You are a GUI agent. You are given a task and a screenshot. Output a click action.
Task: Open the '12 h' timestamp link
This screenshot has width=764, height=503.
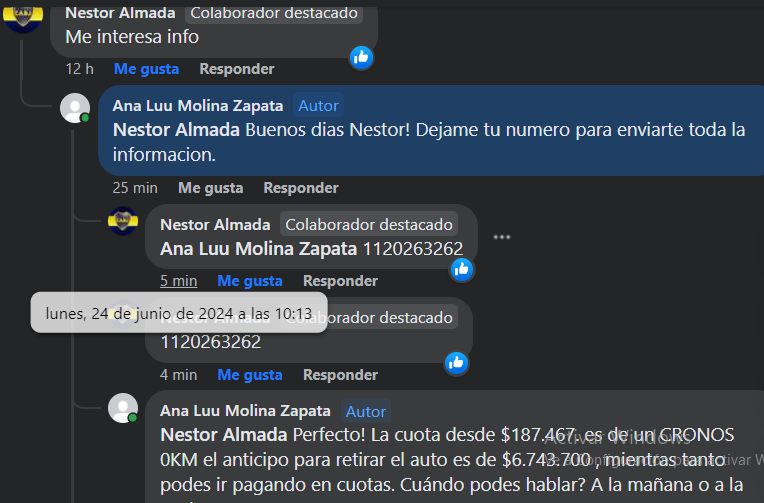click(79, 69)
